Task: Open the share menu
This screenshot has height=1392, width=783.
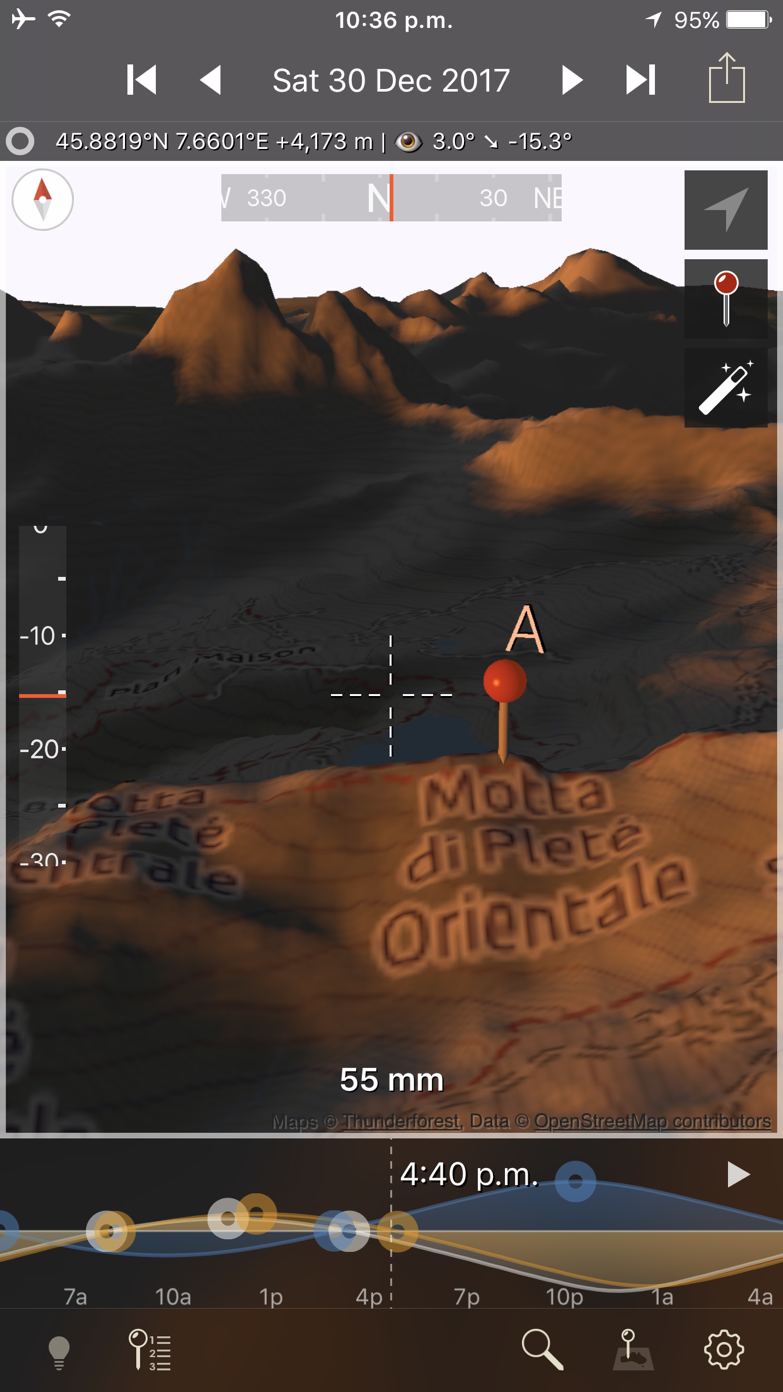Action: point(727,78)
